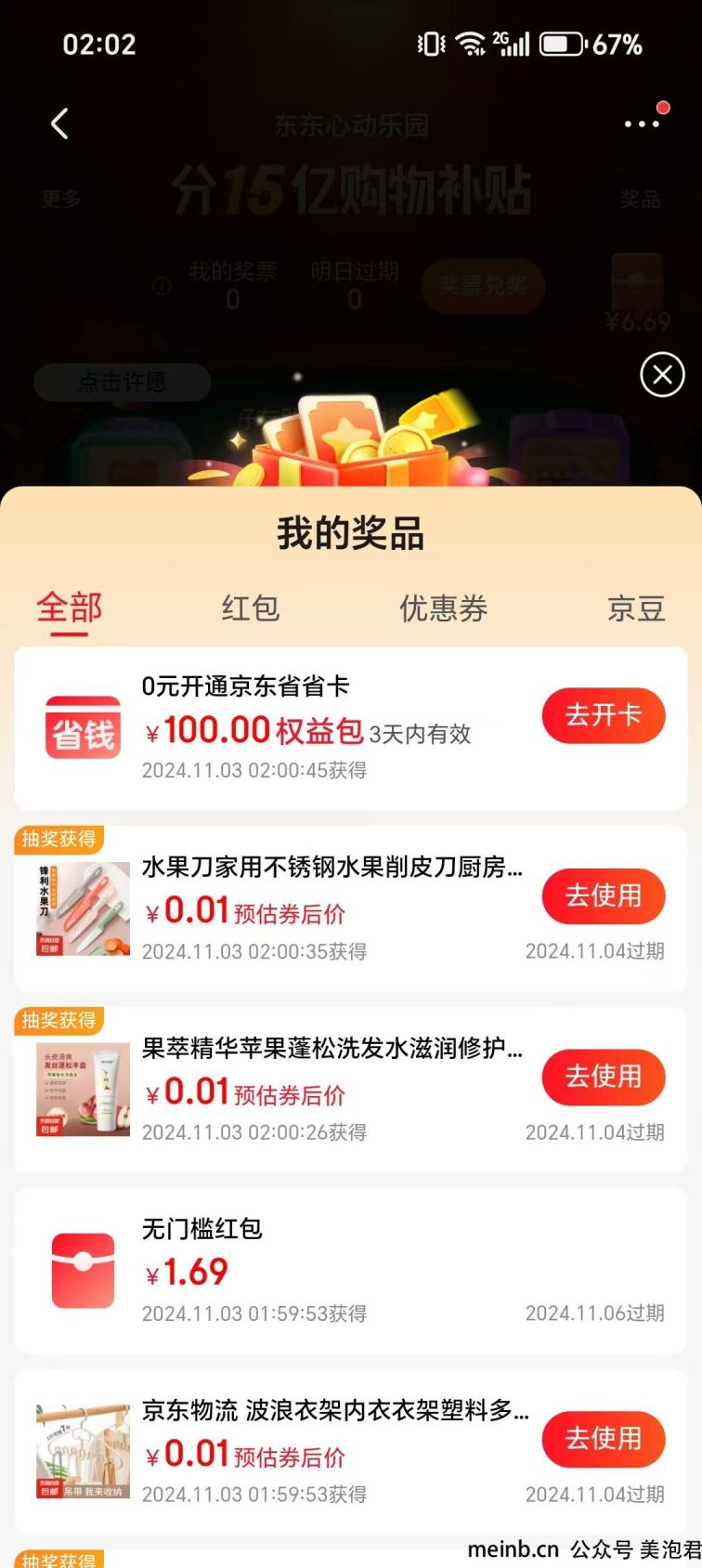Go back with the top-left arrow

pyautogui.click(x=59, y=124)
